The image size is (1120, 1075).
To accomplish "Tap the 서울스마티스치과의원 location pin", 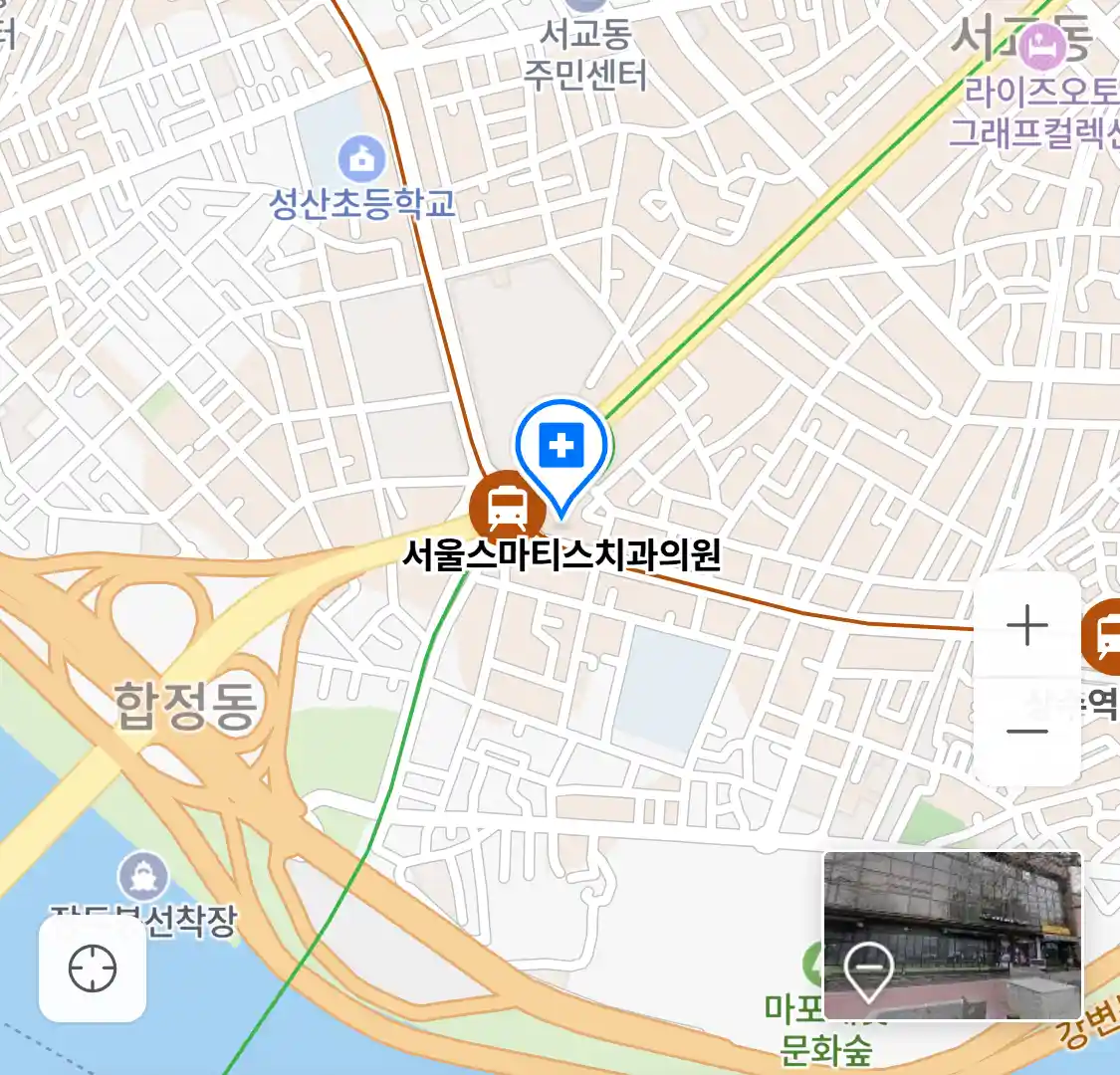I will coord(561,450).
